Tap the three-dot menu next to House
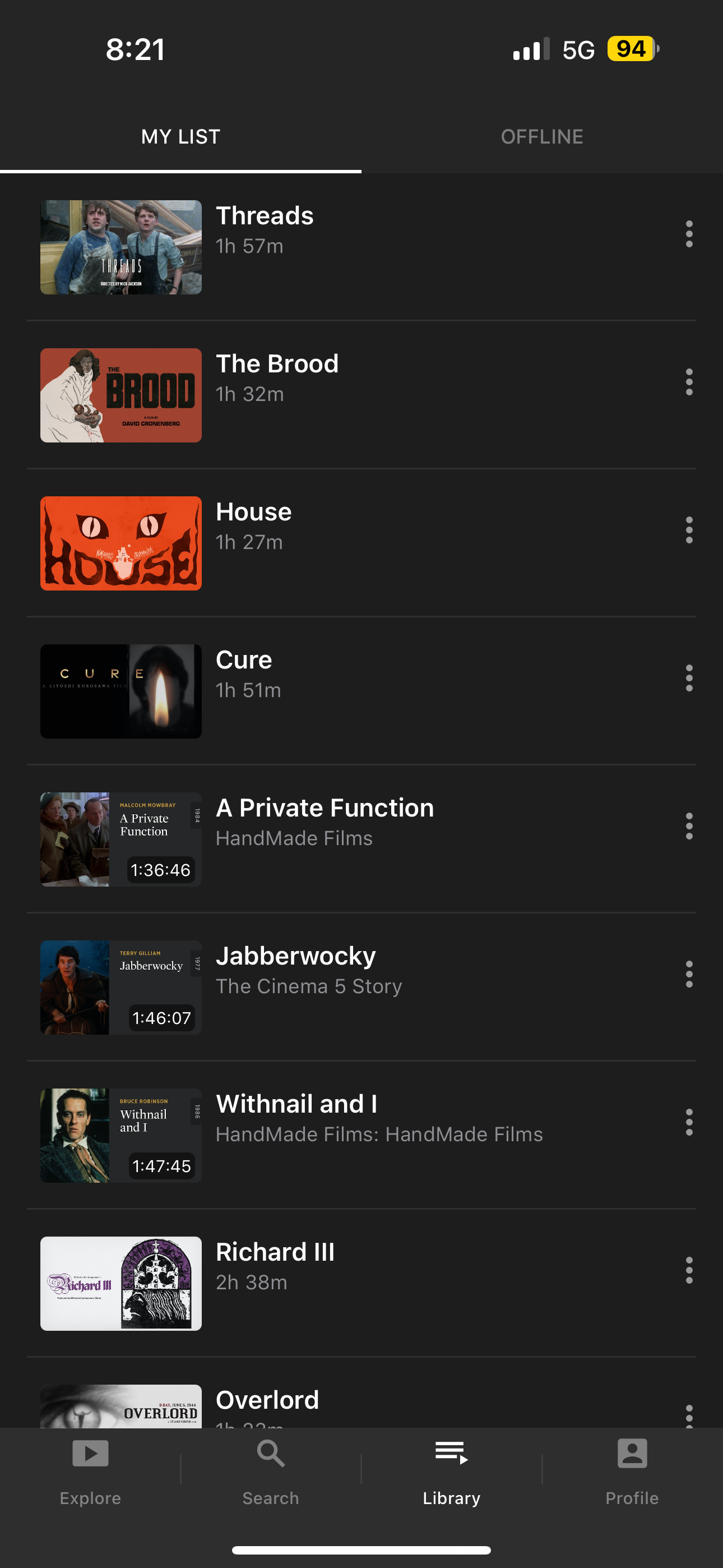Image resolution: width=723 pixels, height=1568 pixels. tap(689, 530)
